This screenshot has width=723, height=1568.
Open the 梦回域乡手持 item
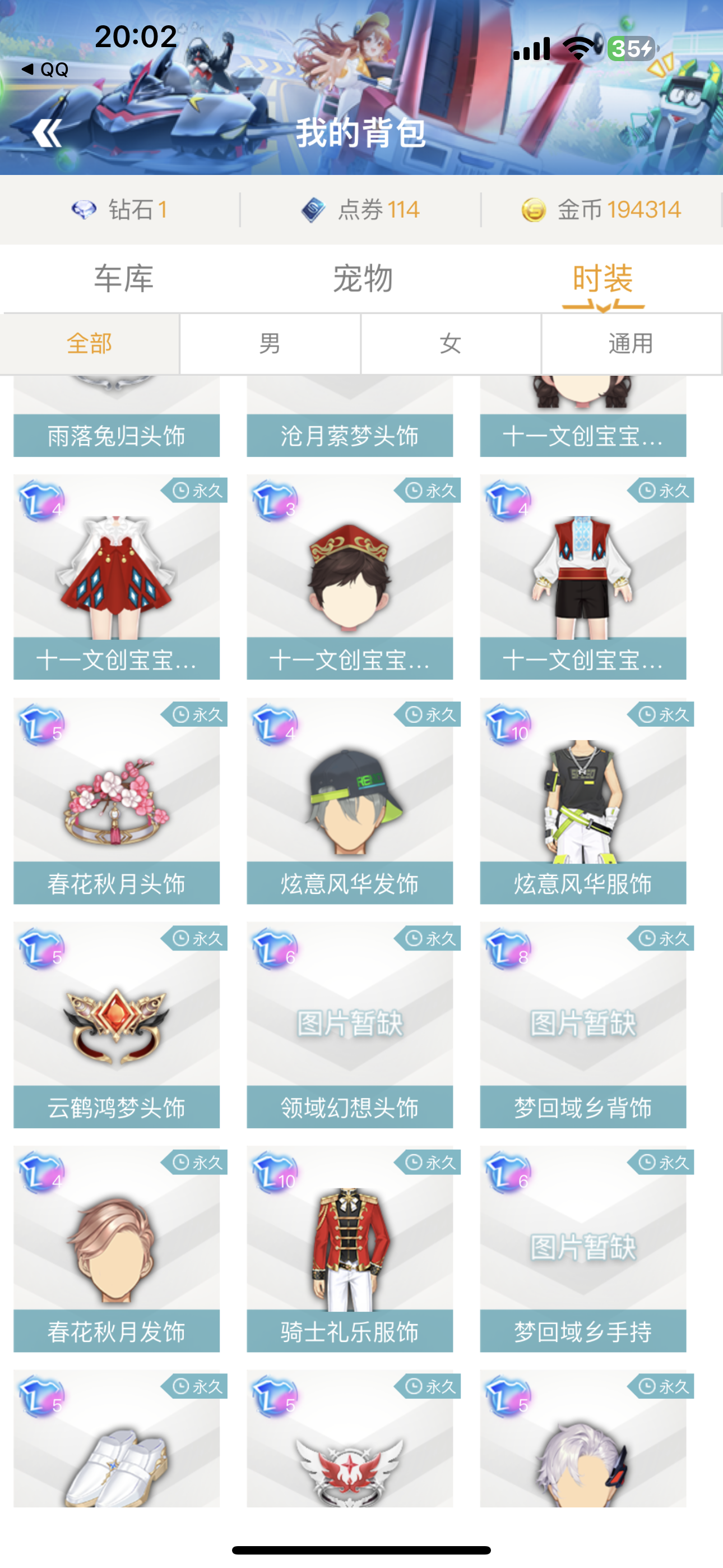tap(583, 1249)
